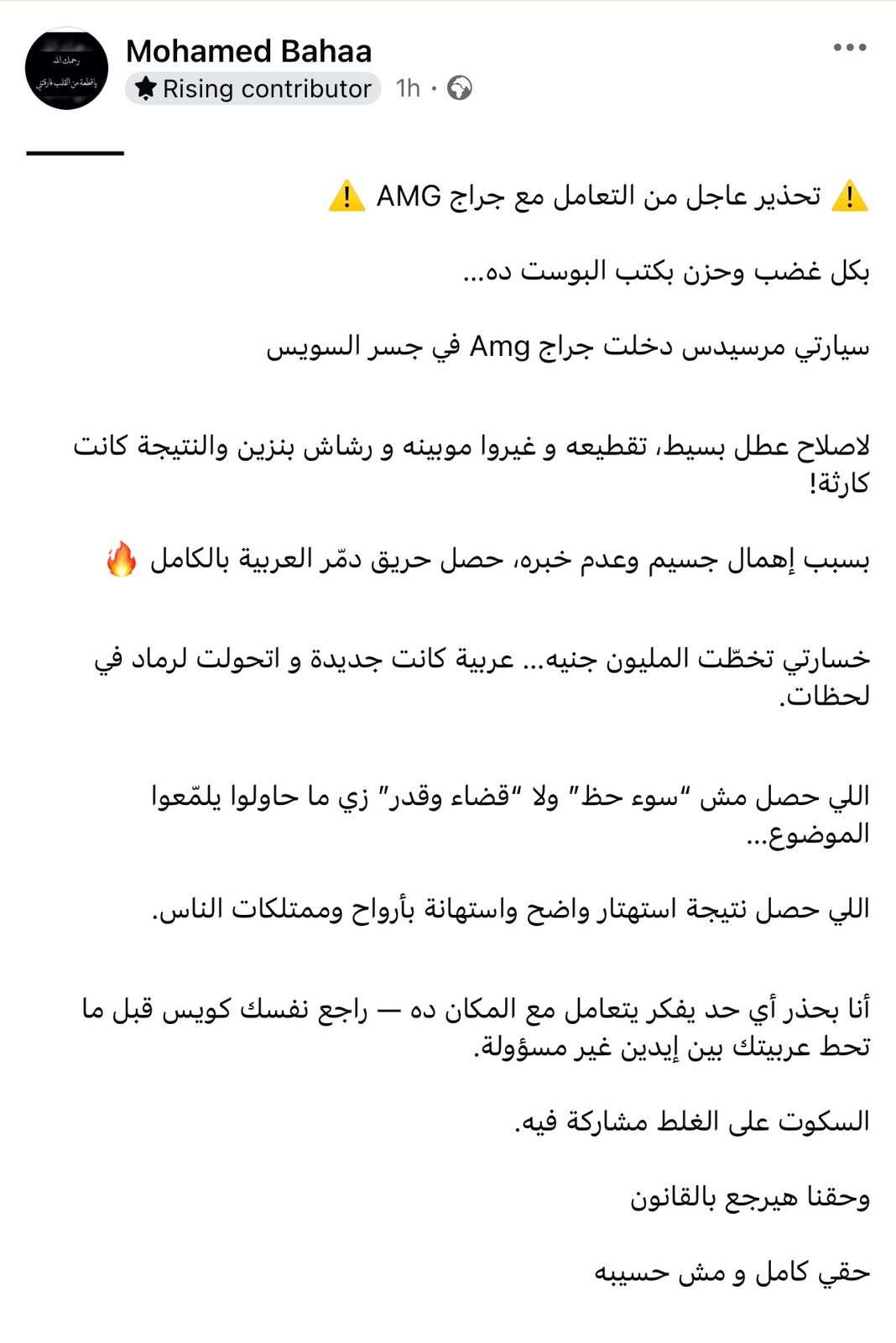This screenshot has width=896, height=1343.
Task: Tap the Rising contributor badge
Action: click(253, 88)
